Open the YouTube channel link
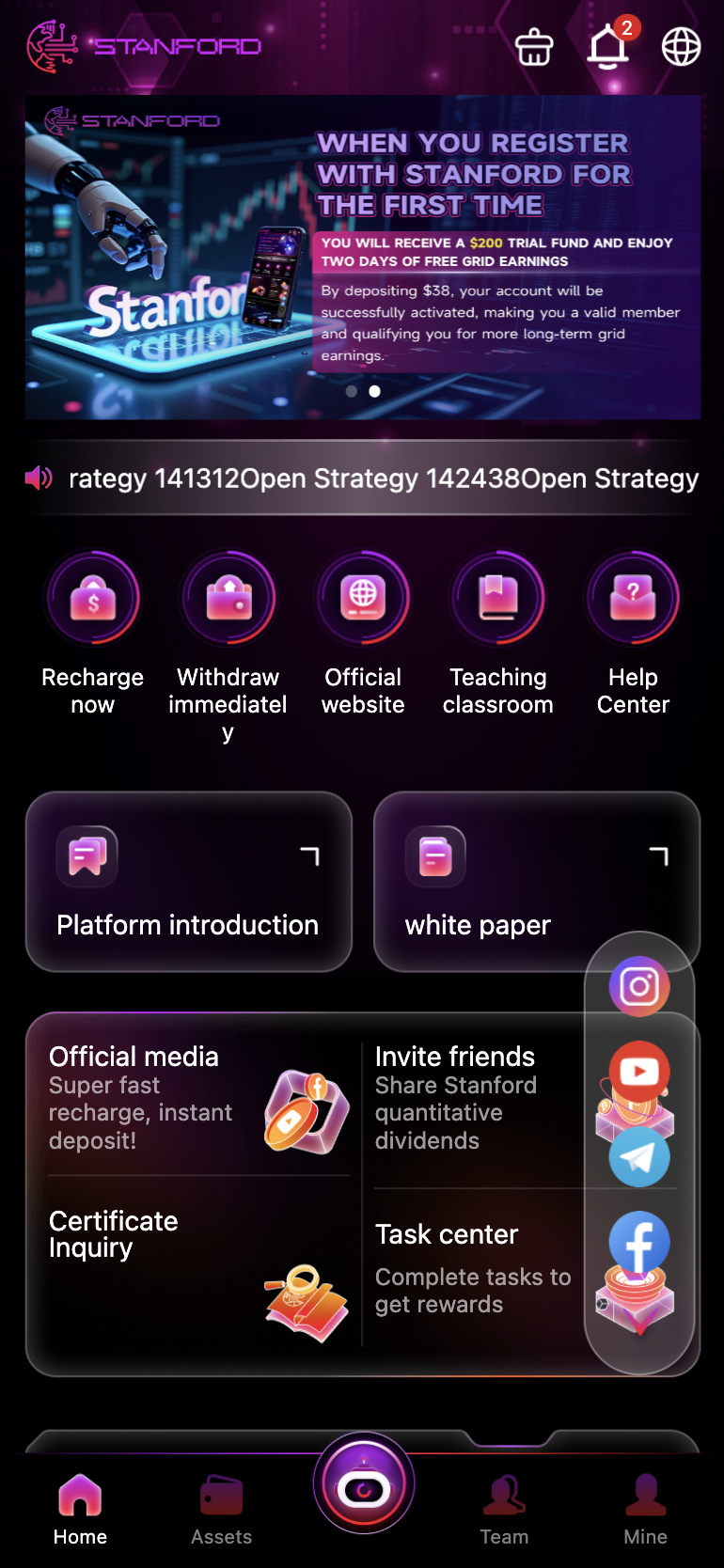 pos(639,1072)
